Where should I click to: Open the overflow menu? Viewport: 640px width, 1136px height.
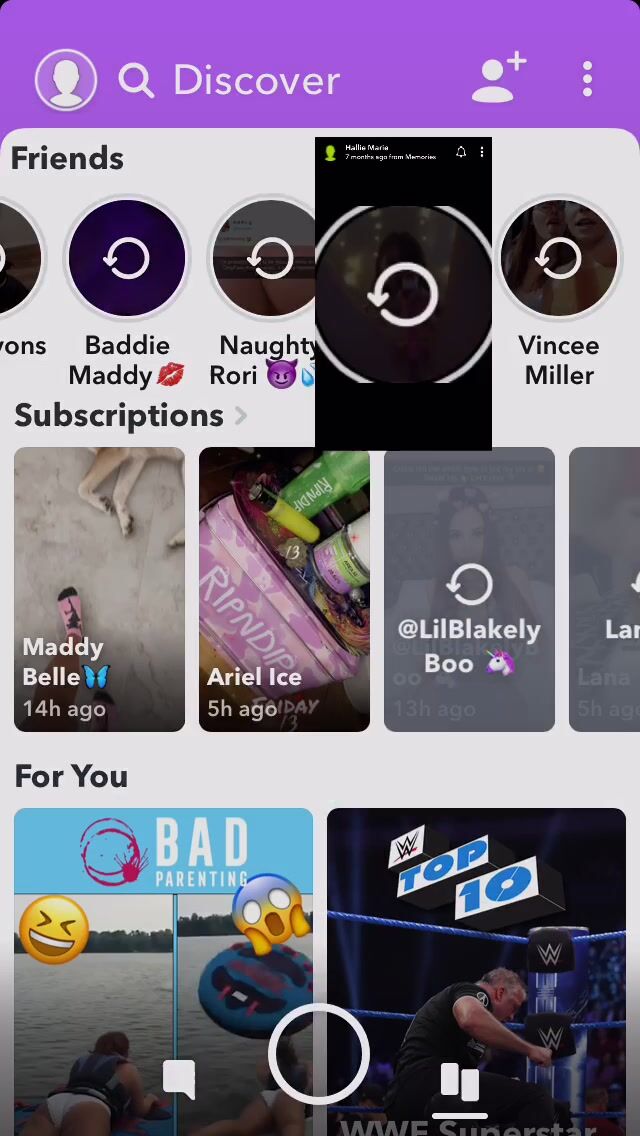tap(587, 79)
